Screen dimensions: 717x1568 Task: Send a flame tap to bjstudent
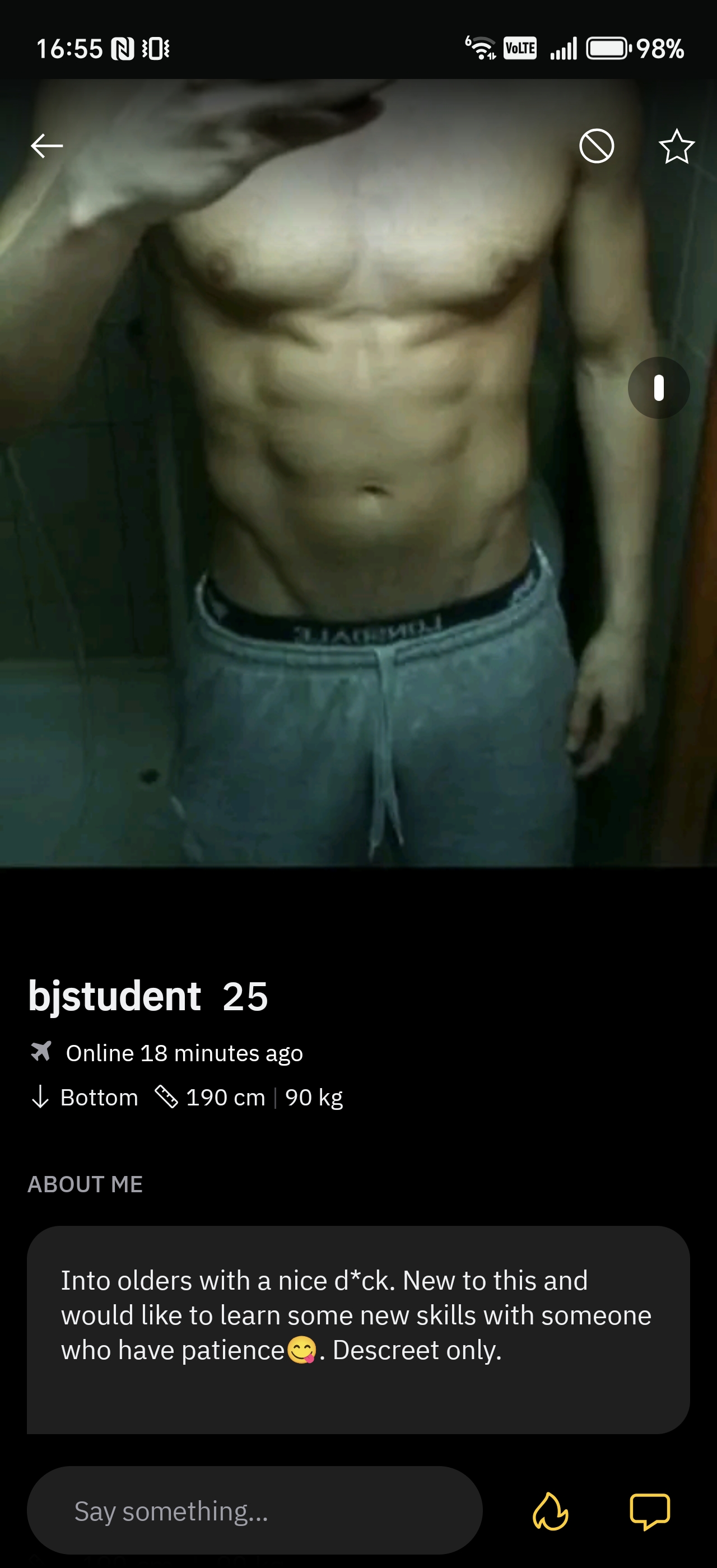pos(550,1511)
